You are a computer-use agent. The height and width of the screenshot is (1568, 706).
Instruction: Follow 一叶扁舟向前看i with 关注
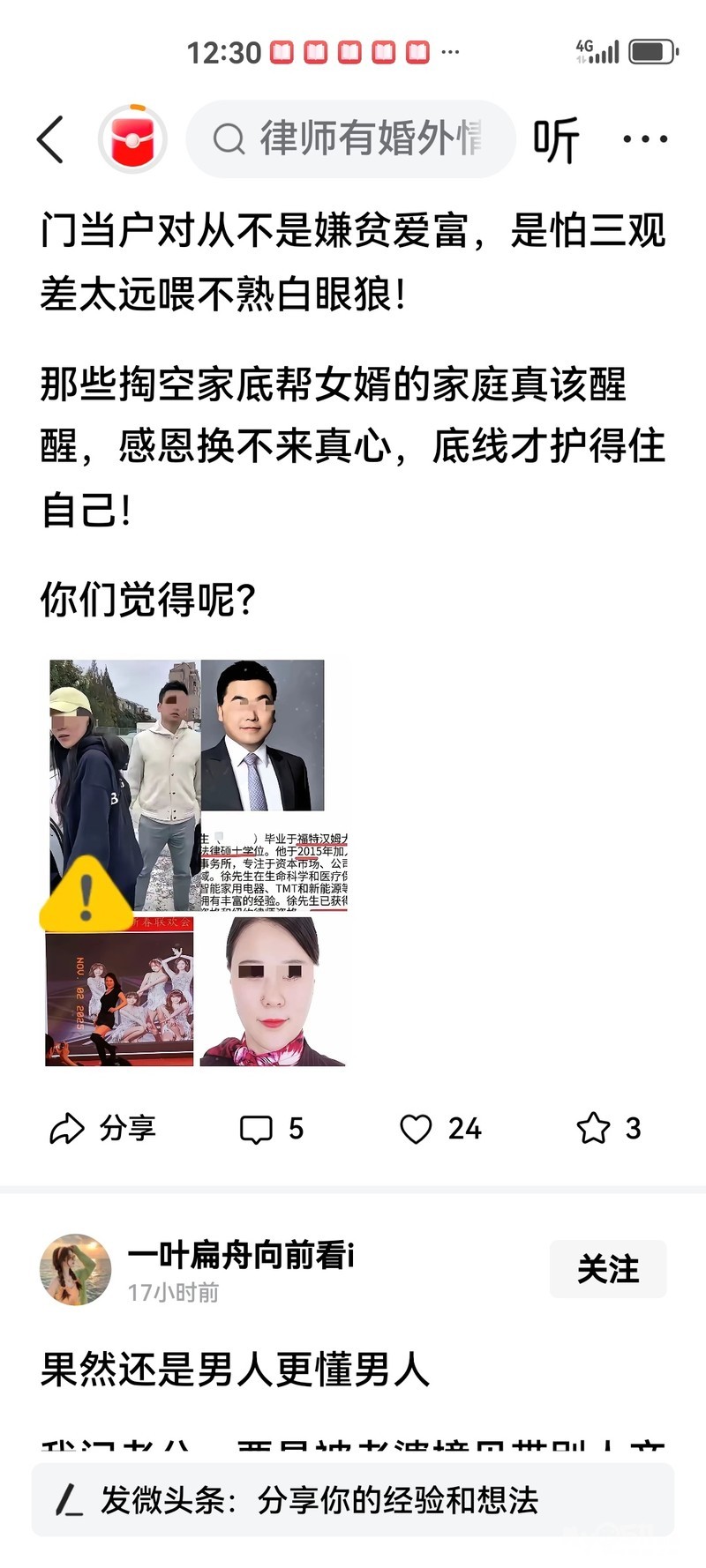click(607, 1269)
